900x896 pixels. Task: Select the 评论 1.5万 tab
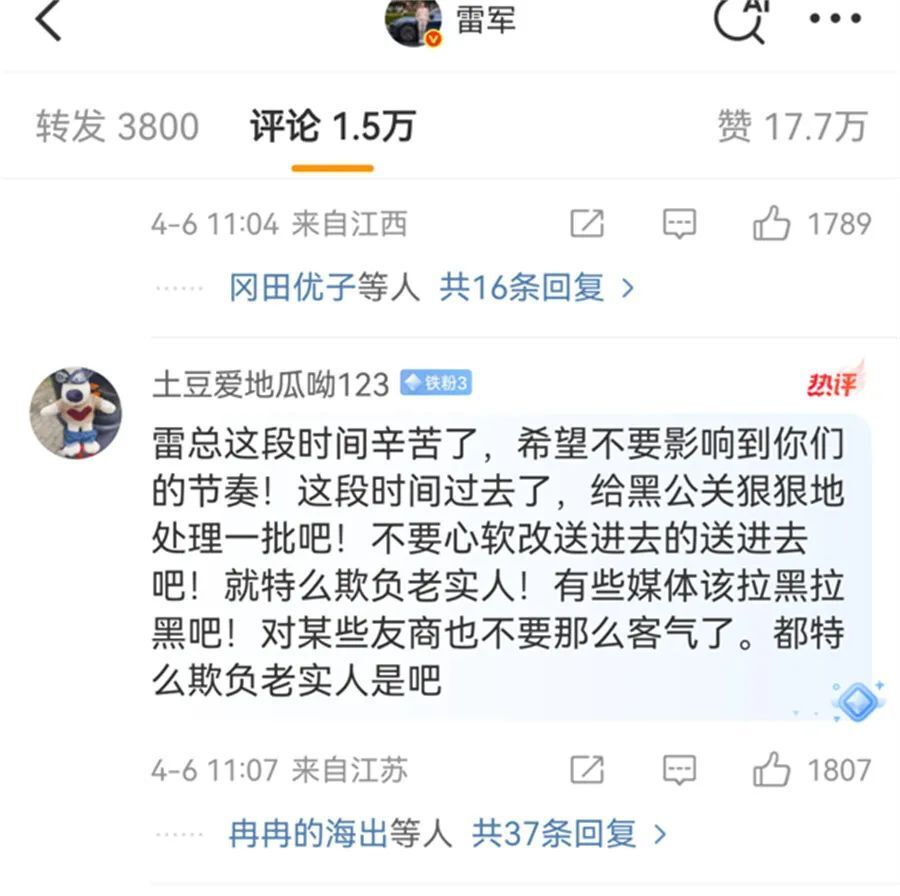[x=332, y=127]
